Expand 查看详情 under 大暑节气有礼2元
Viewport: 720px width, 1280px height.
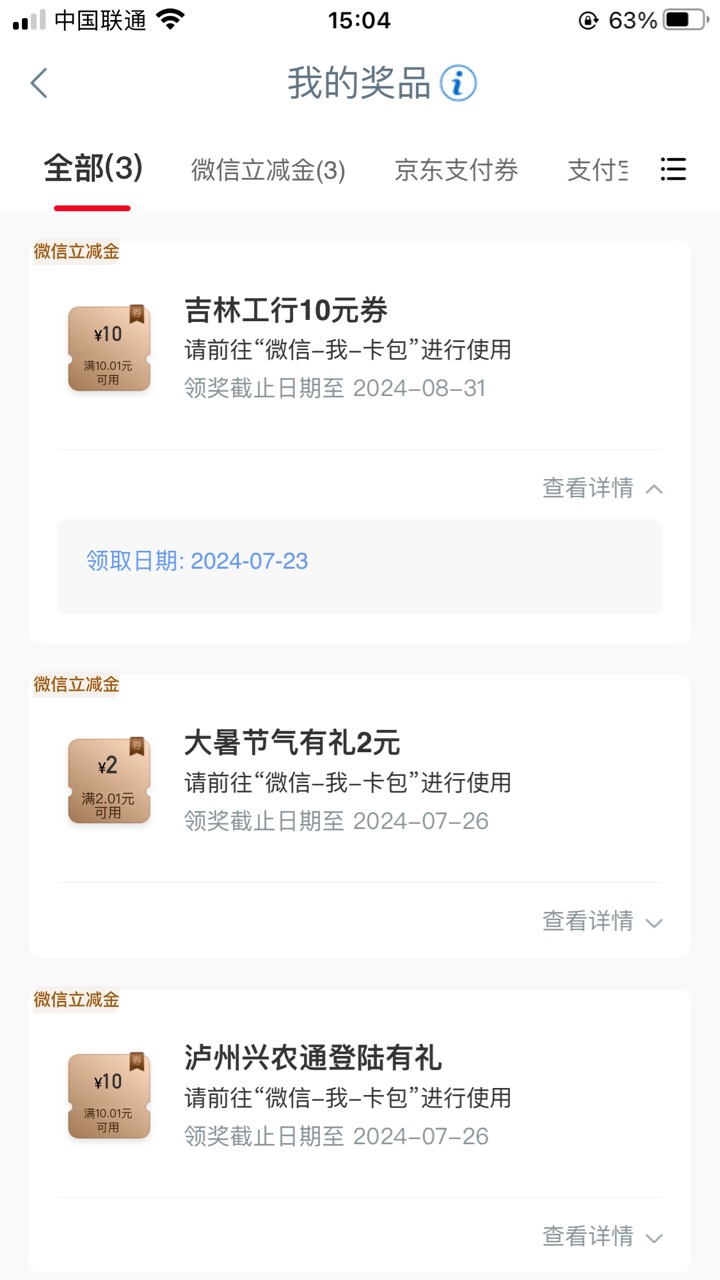coord(603,921)
